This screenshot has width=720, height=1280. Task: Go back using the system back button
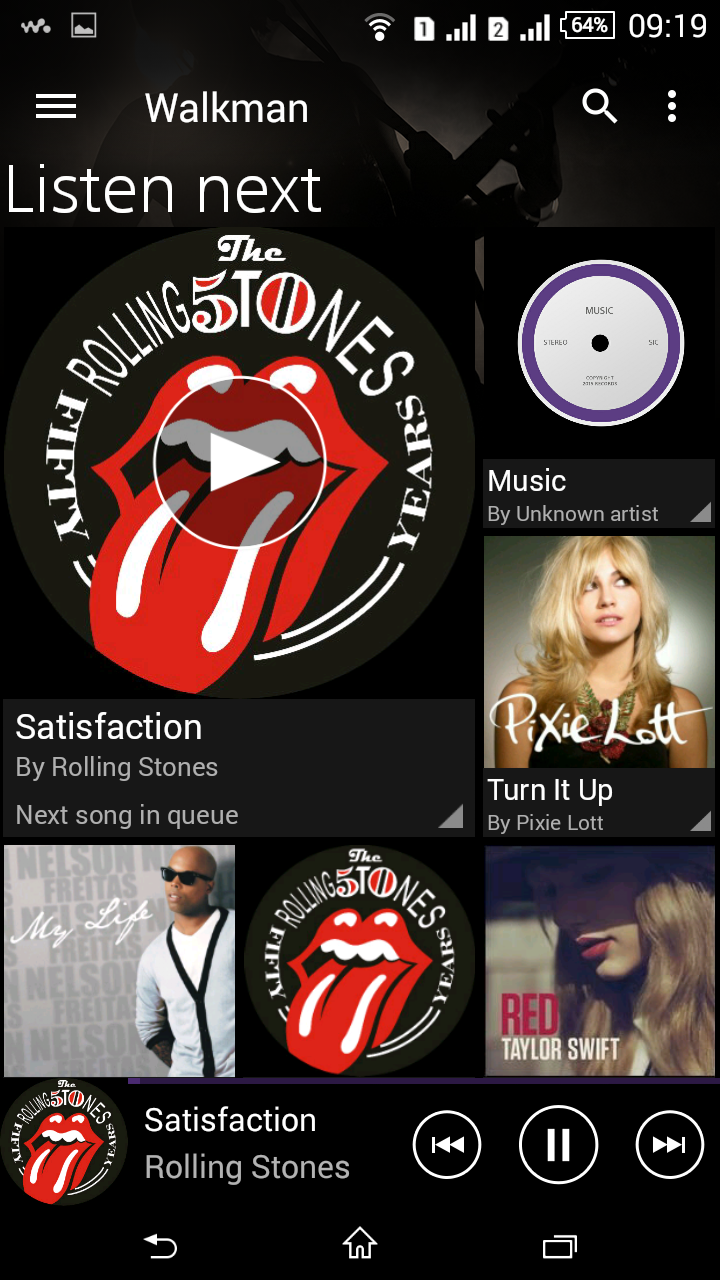(160, 1245)
